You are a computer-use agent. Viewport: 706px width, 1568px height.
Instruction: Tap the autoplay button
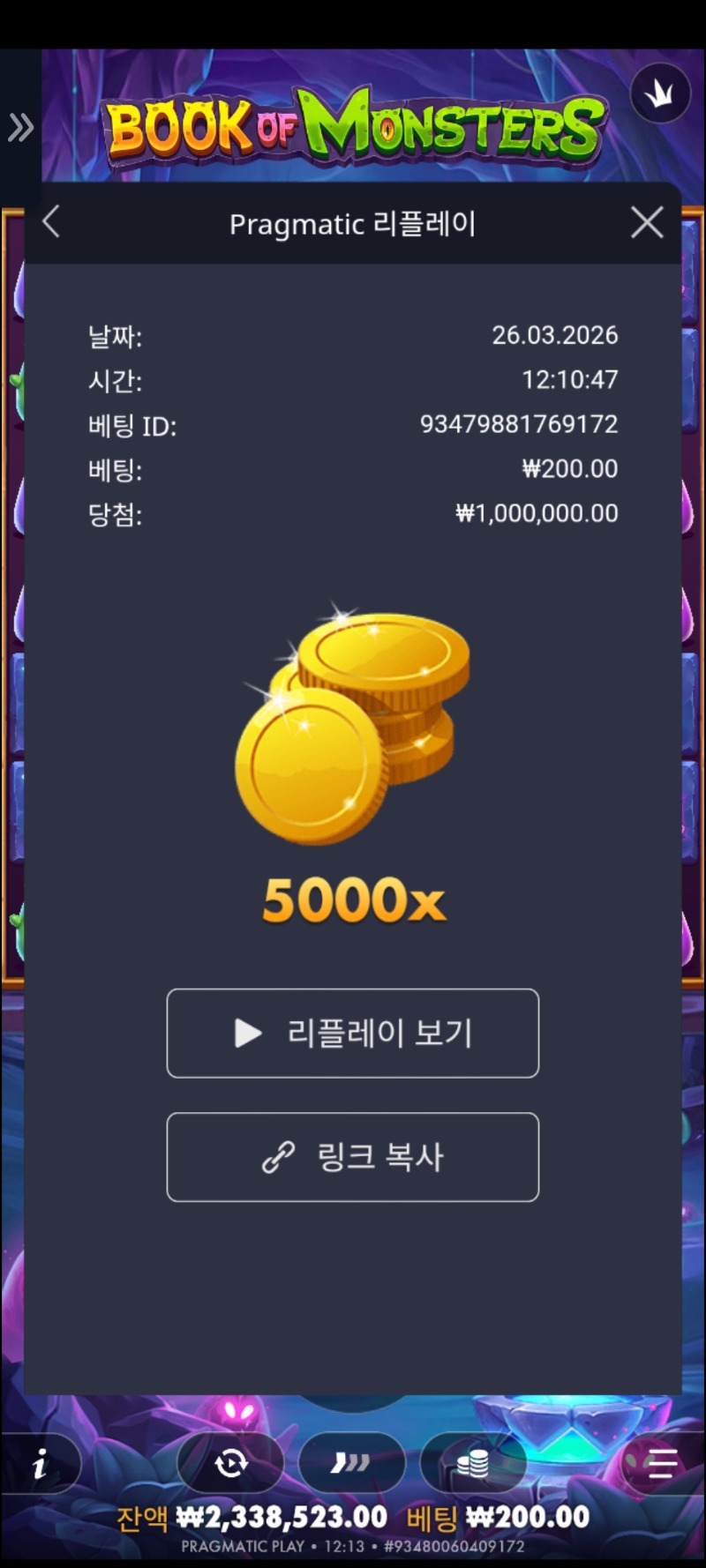coord(231,1464)
